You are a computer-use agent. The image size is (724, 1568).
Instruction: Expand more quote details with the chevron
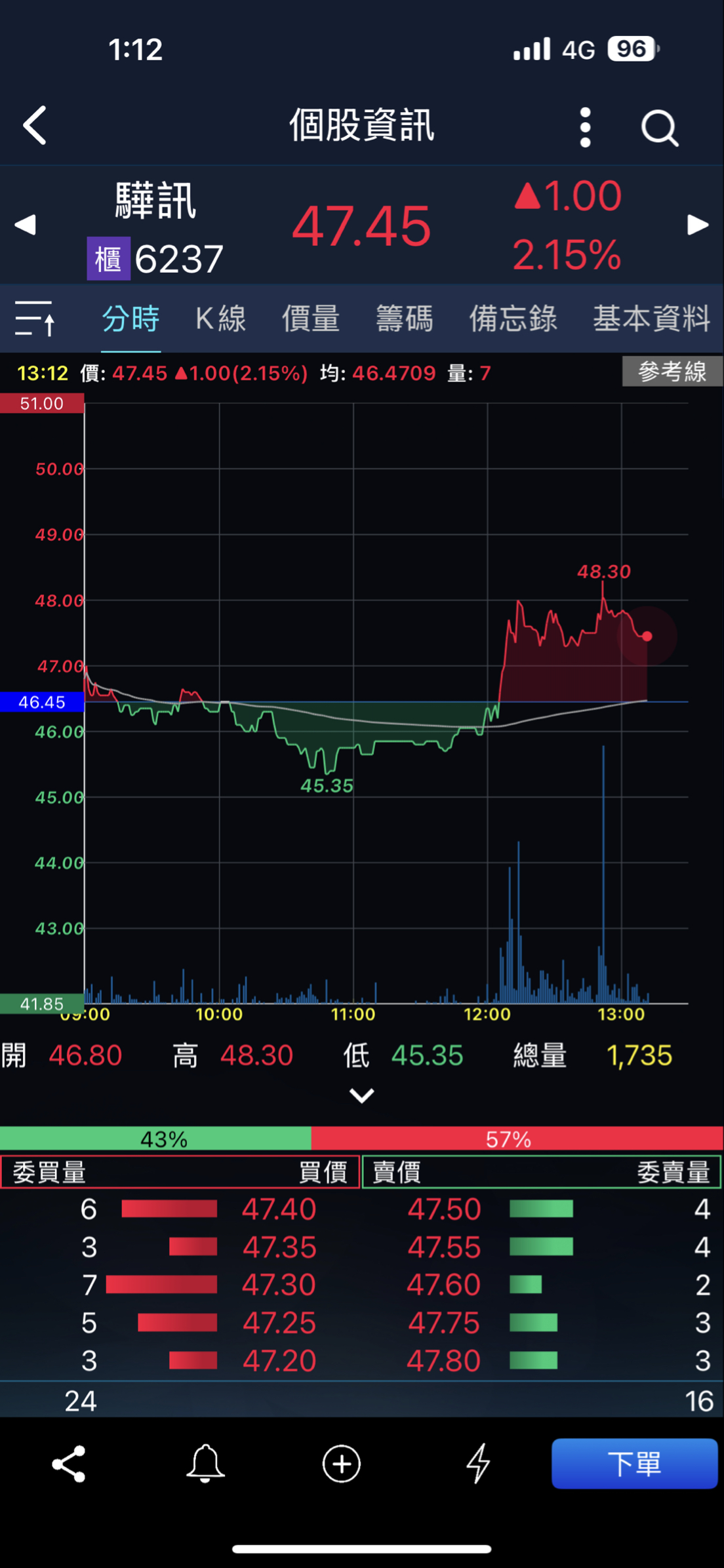point(361,1095)
